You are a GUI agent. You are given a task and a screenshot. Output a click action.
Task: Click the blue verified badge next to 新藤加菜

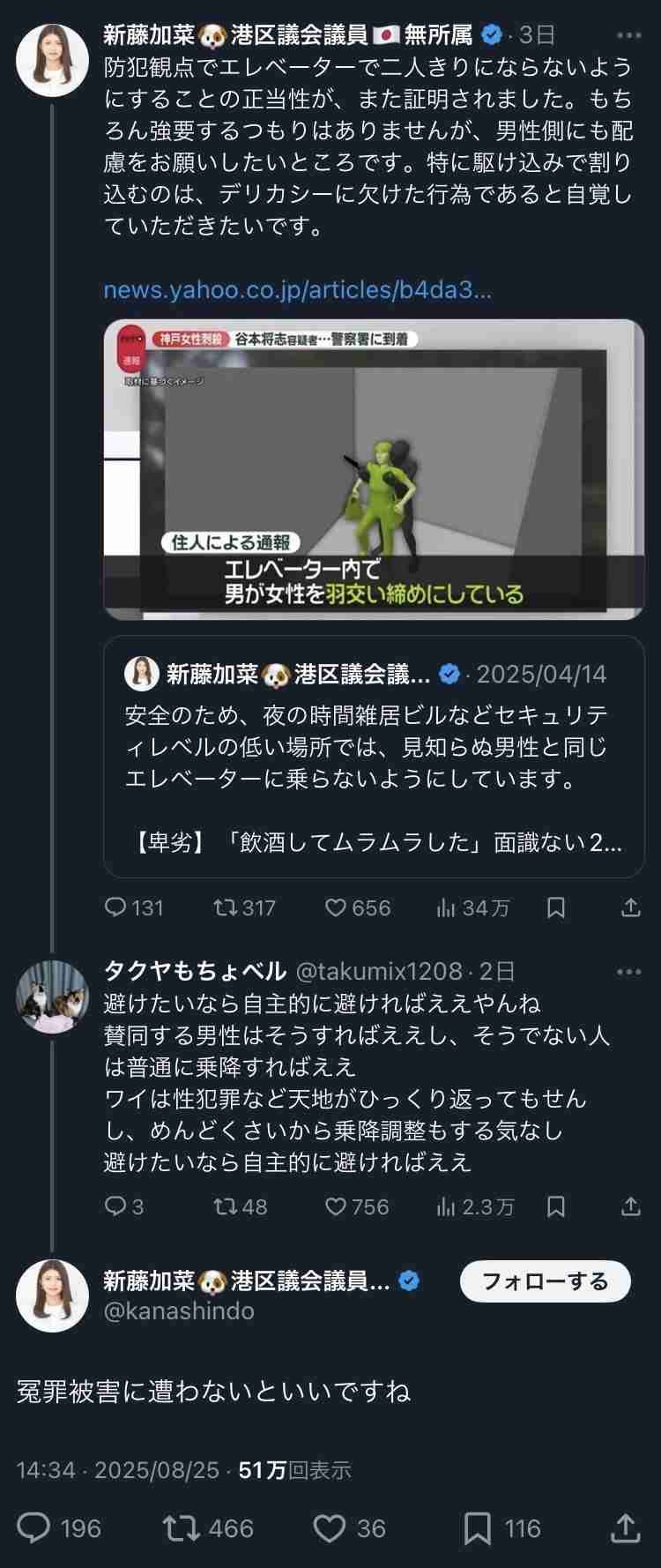[x=494, y=34]
